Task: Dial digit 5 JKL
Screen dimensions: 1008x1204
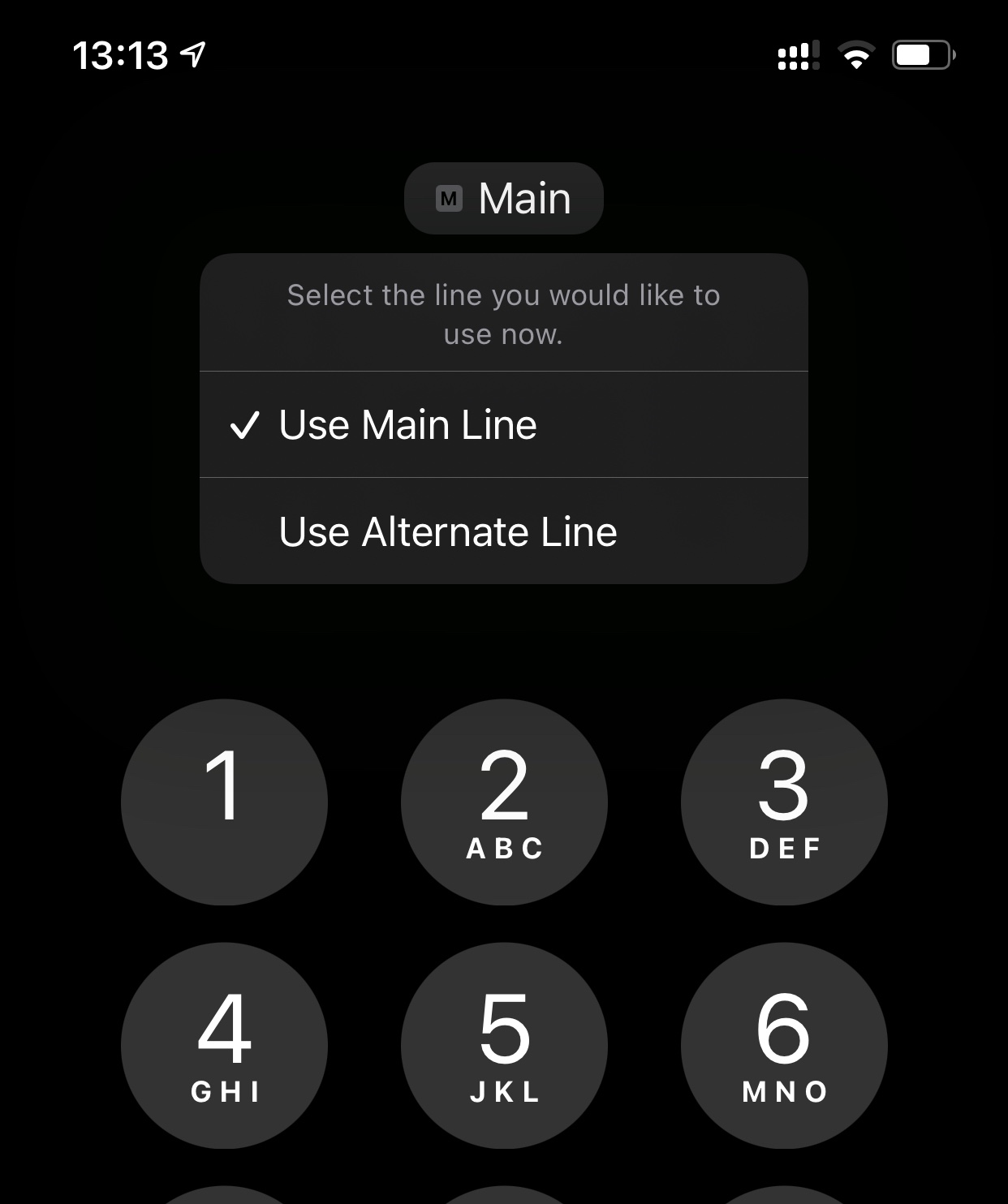Action: click(504, 1045)
